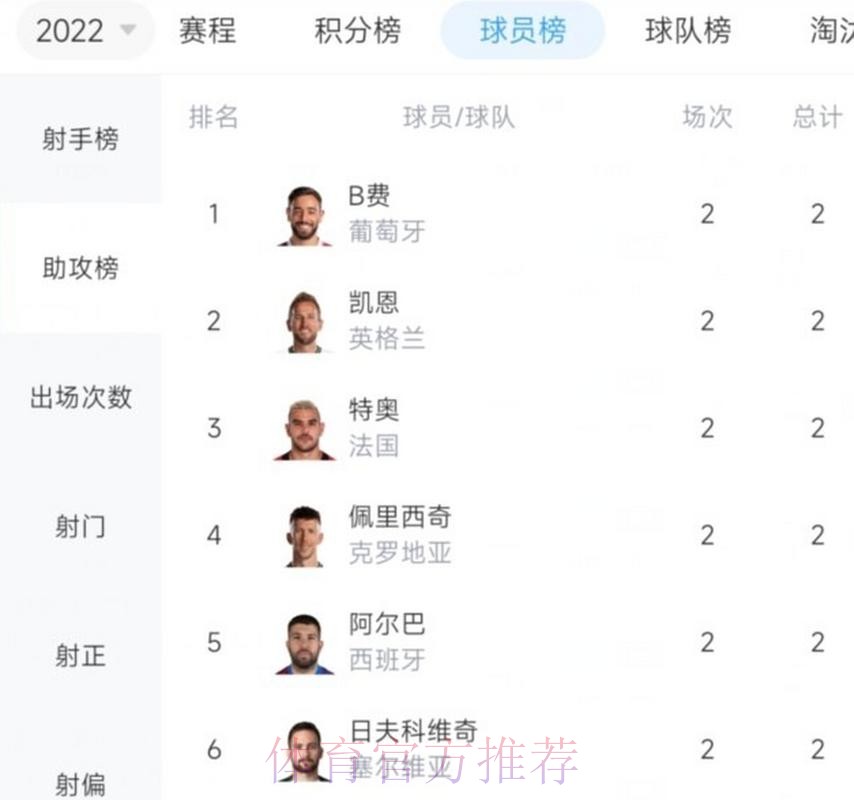The width and height of the screenshot is (854, 800).
Task: Open the 淘汰 tab
Action: pyautogui.click(x=830, y=30)
